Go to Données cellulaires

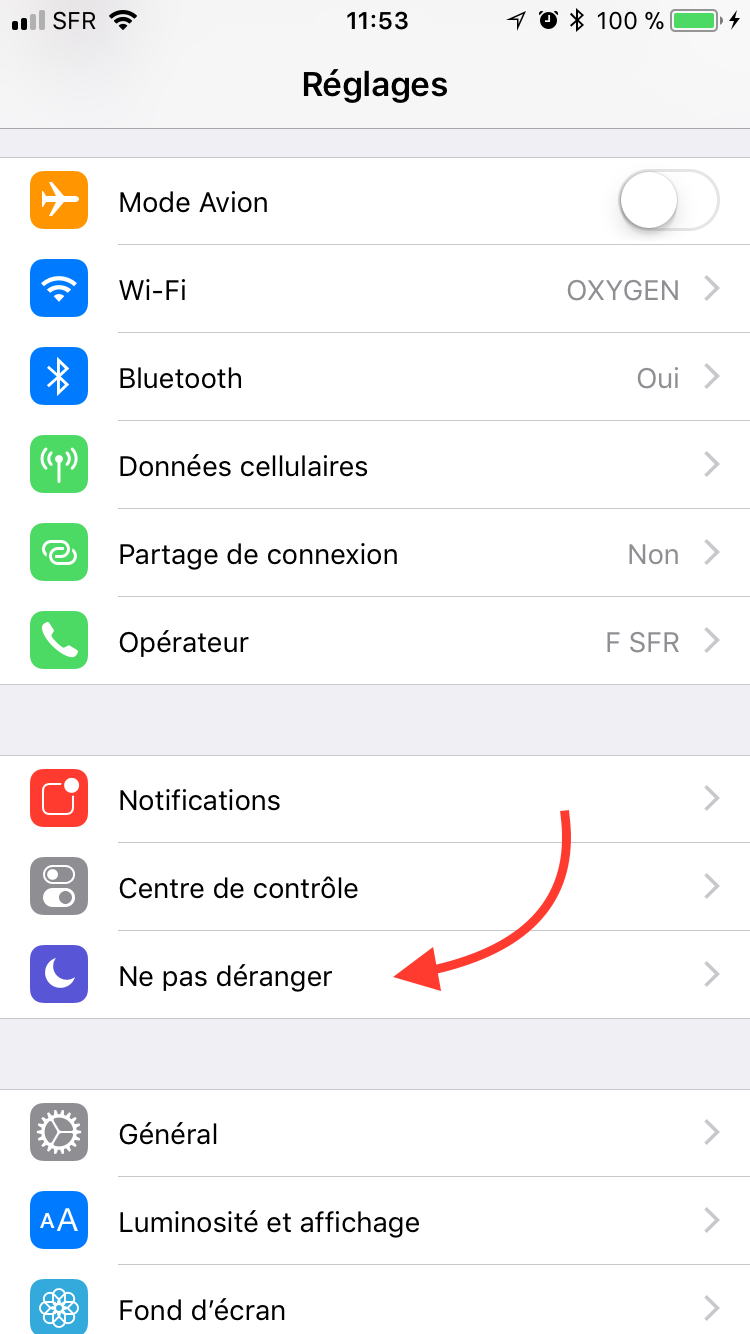pyautogui.click(x=375, y=466)
